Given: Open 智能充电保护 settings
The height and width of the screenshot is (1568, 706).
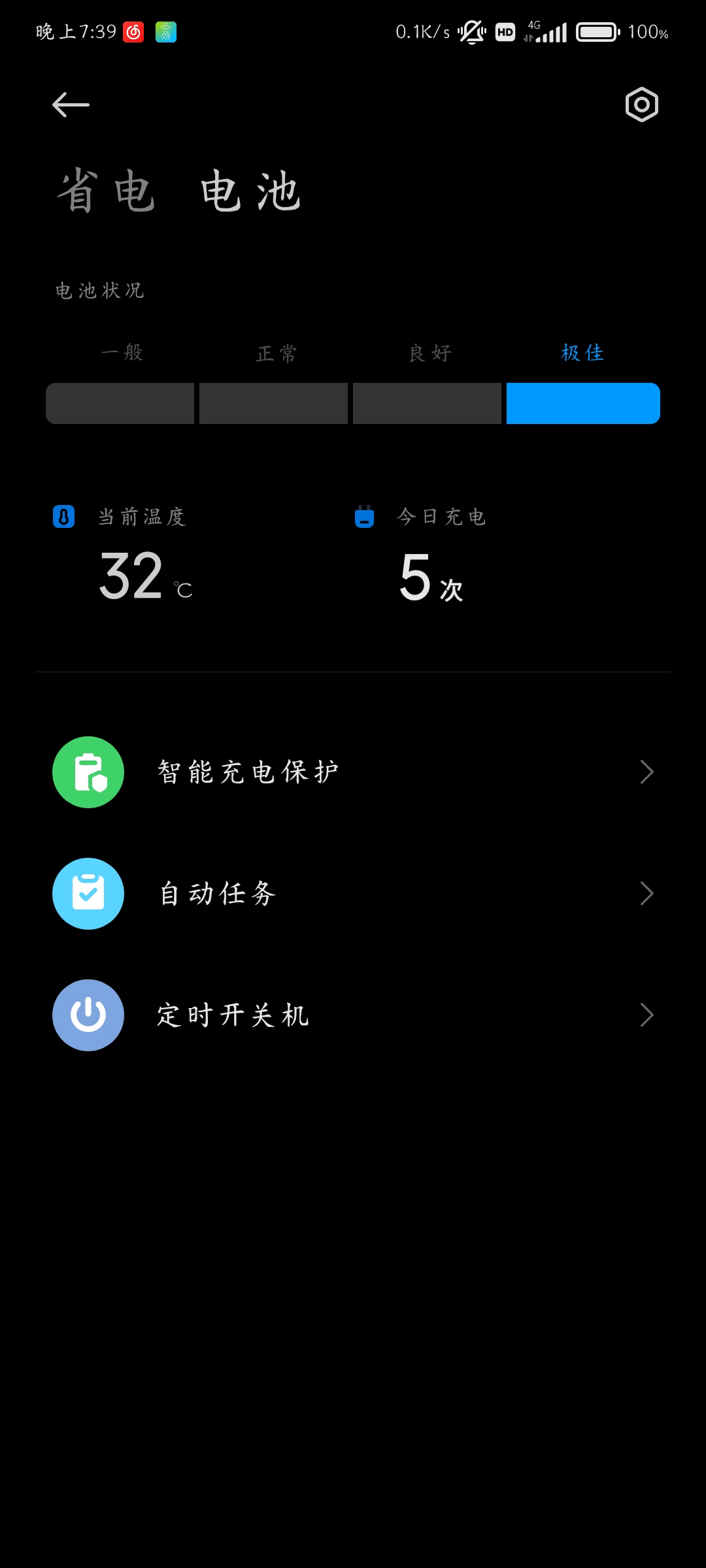Looking at the screenshot, I should point(353,772).
